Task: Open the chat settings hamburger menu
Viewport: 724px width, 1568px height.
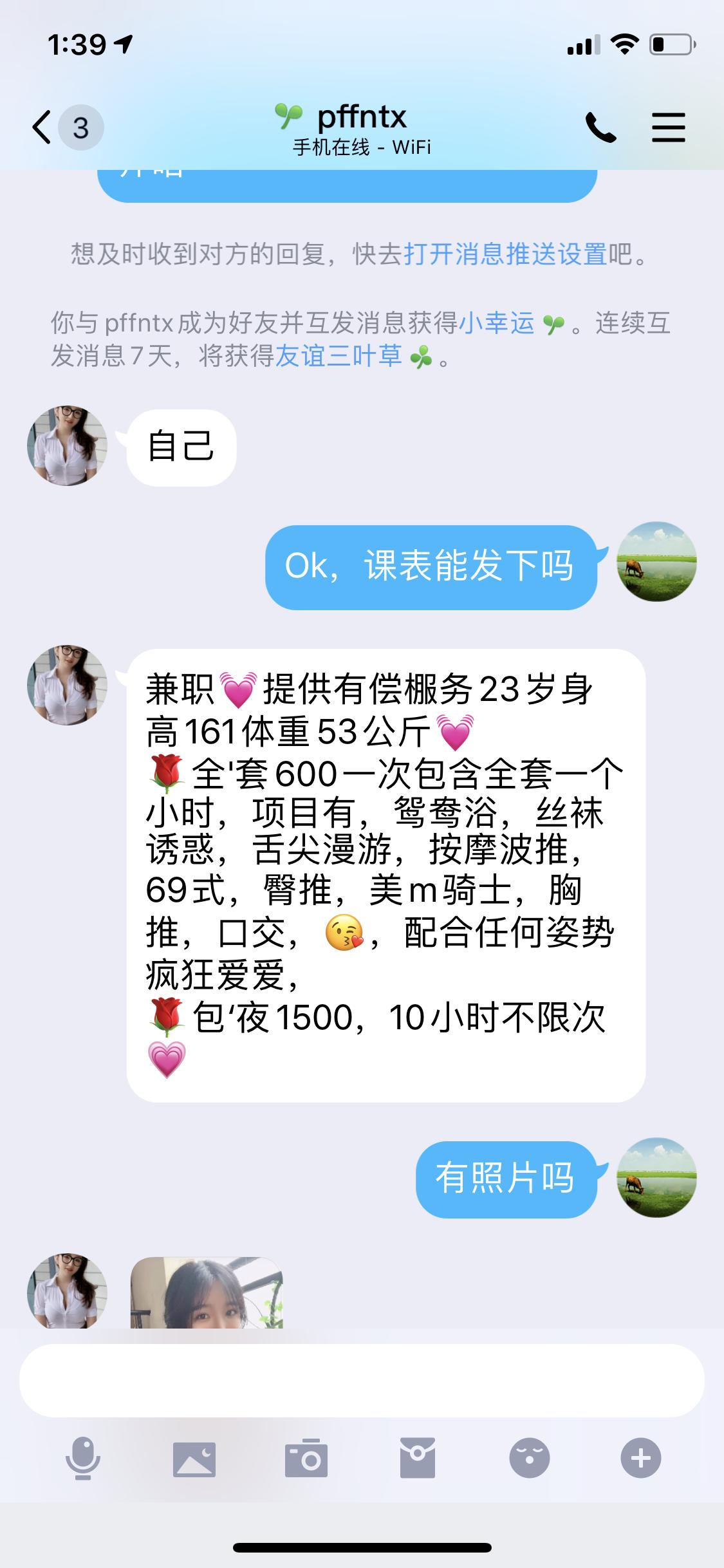Action: pyautogui.click(x=668, y=126)
